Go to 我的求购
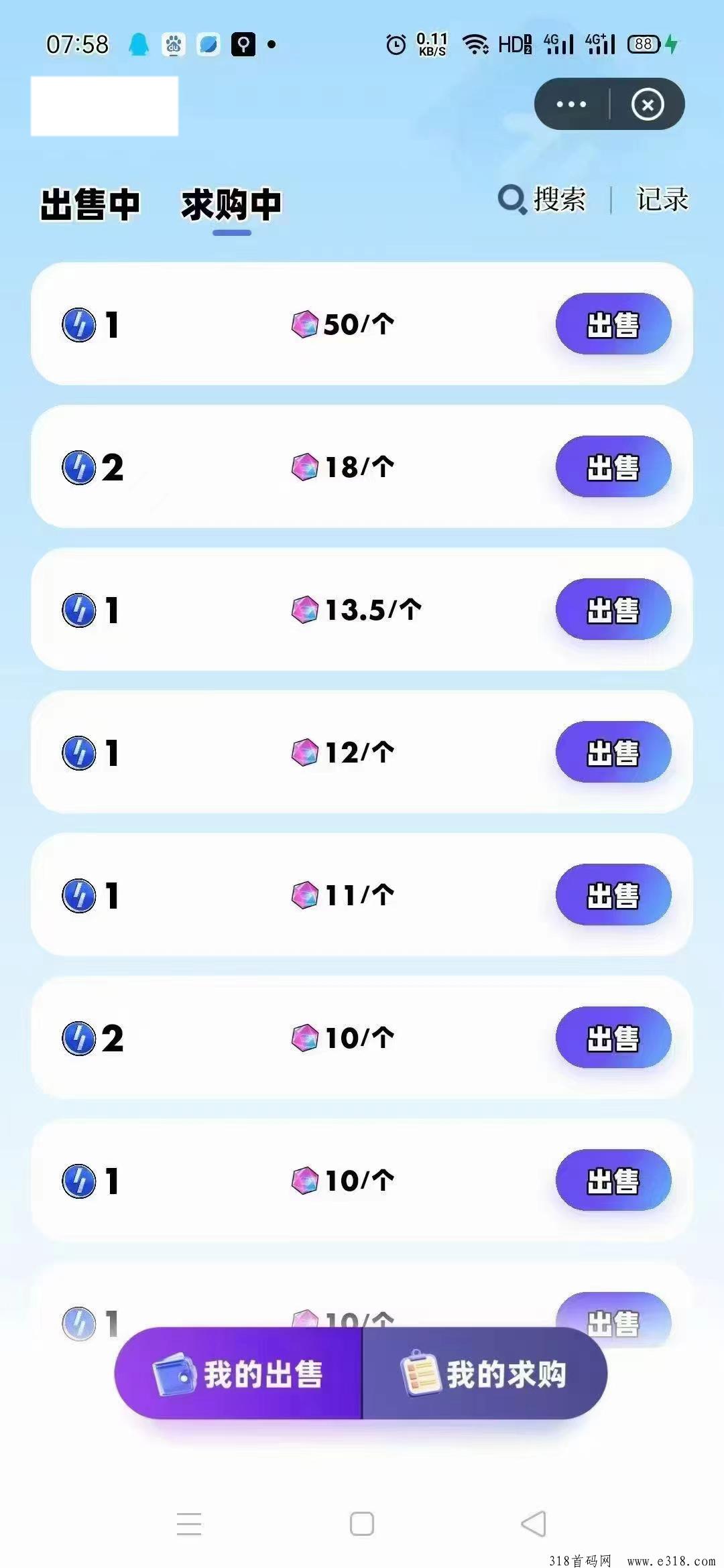This screenshot has width=724, height=1568. (484, 1375)
